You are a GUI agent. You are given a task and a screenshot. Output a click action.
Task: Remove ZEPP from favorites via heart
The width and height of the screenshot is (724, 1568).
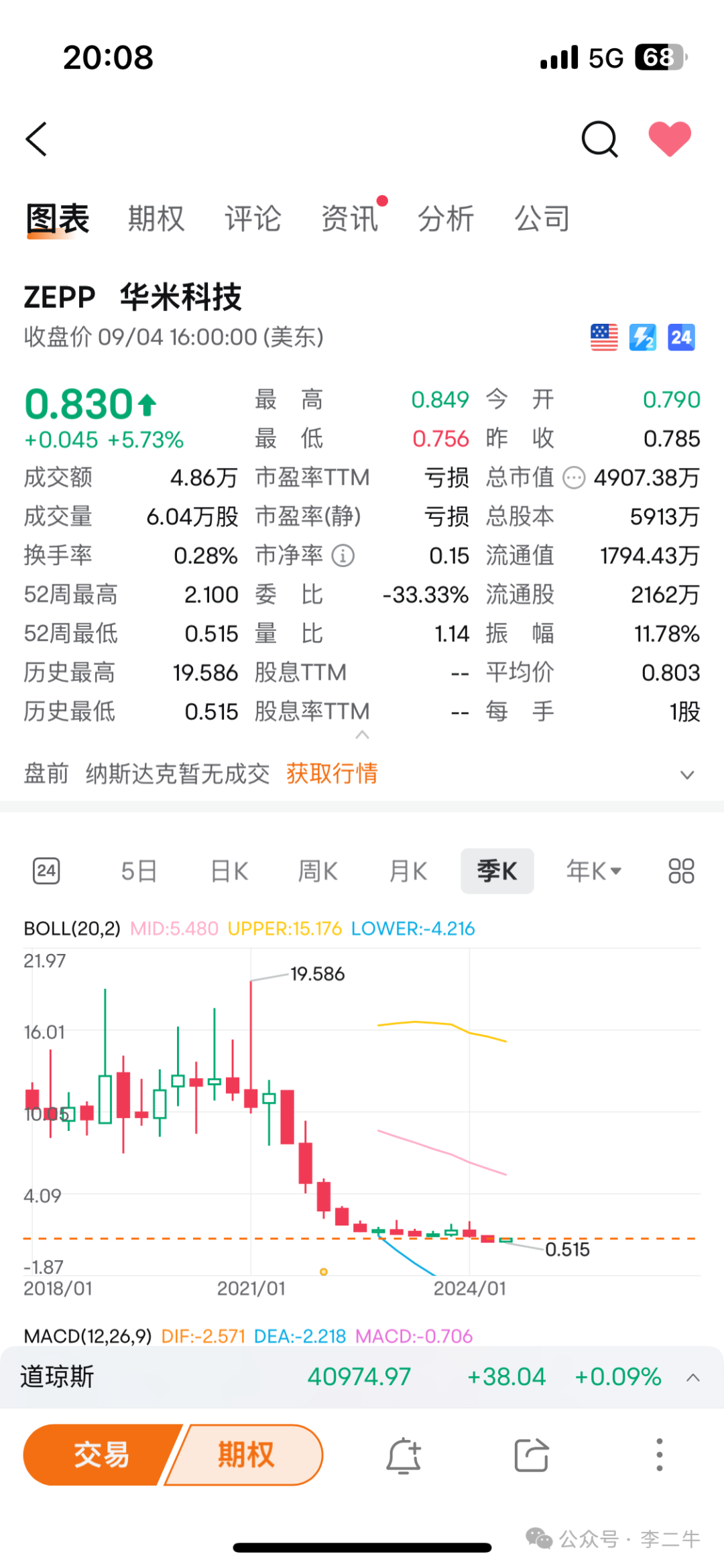click(x=670, y=138)
